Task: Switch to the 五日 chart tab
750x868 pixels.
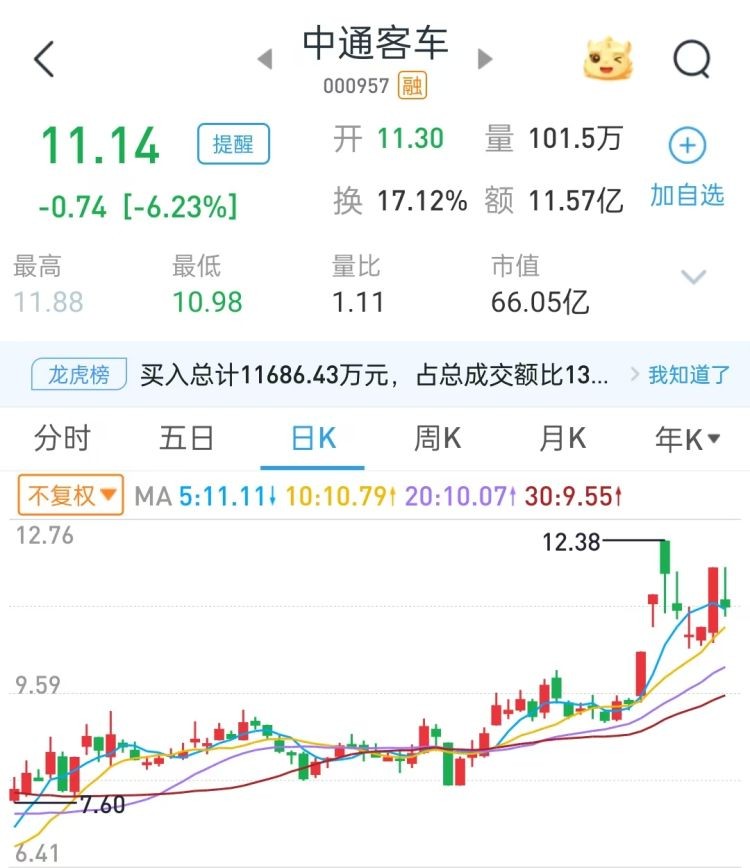Action: [x=187, y=438]
